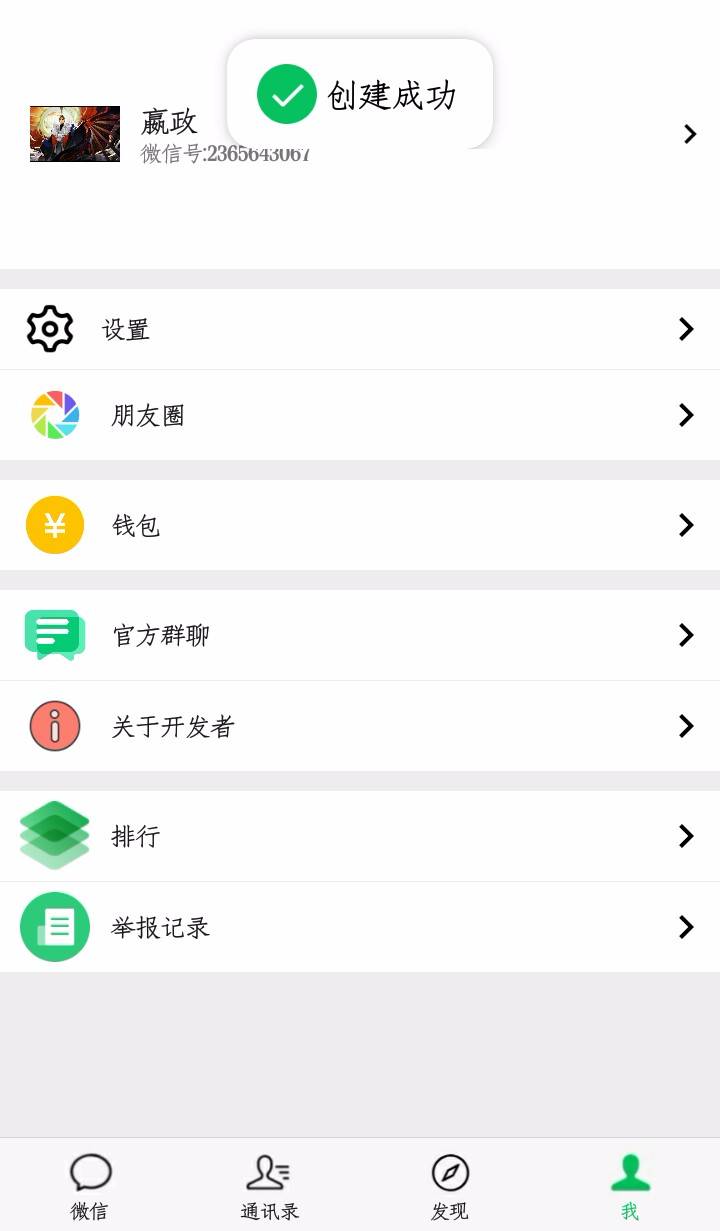
Task: Switch to the 微信 chats tab
Action: pos(90,1186)
